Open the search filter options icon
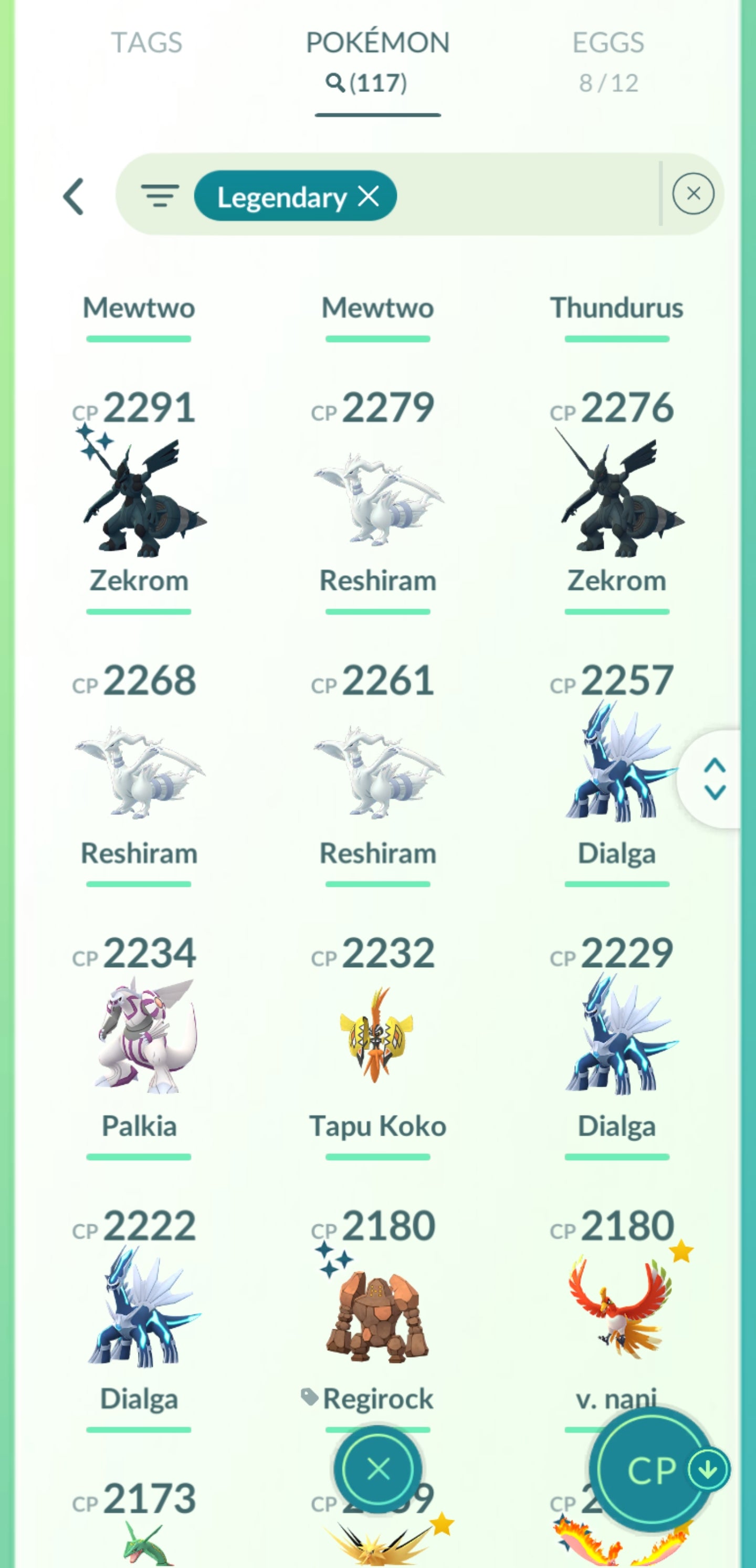The width and height of the screenshot is (756, 1568). pyautogui.click(x=160, y=196)
